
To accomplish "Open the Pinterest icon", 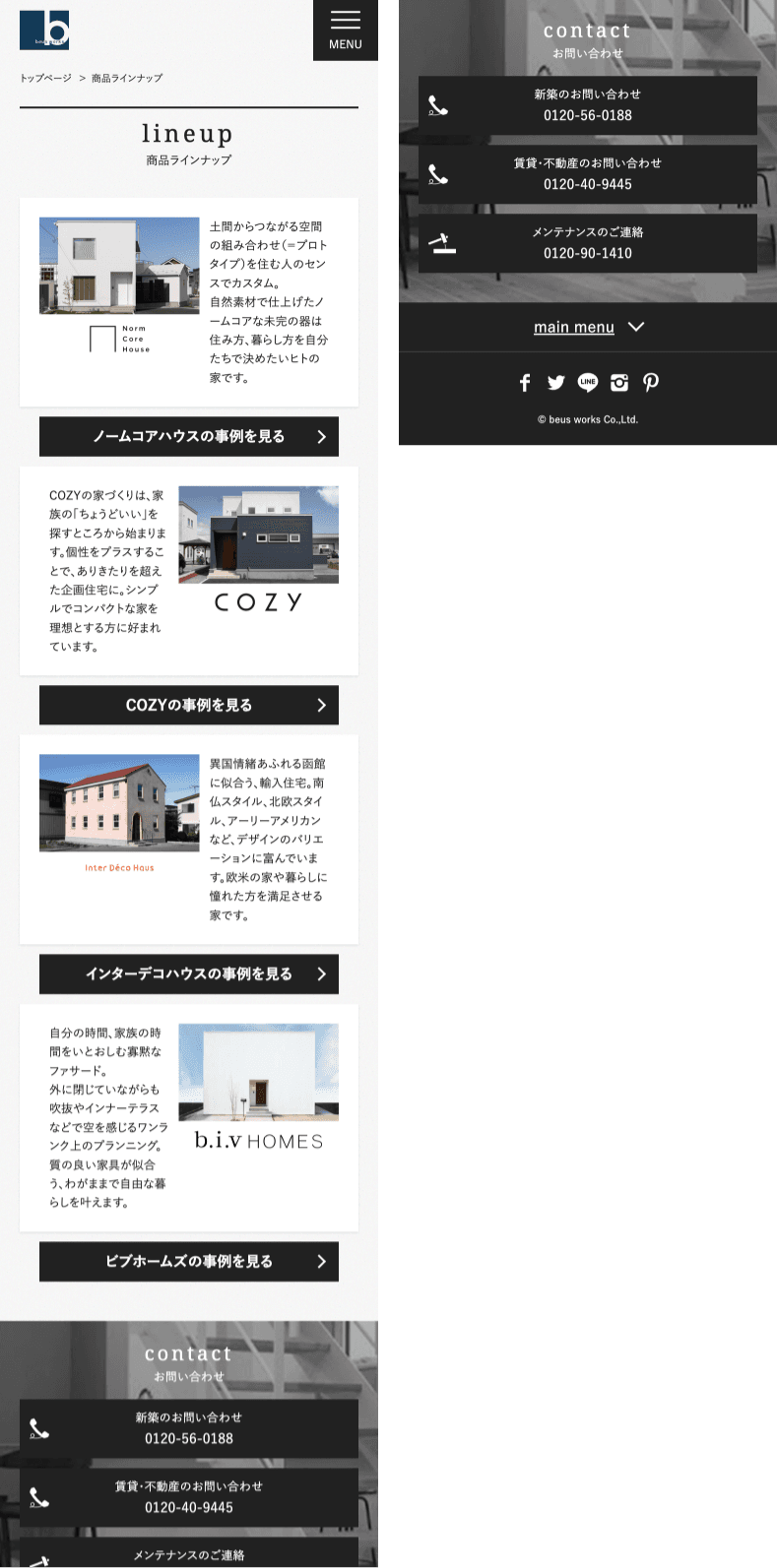I will click(x=651, y=383).
